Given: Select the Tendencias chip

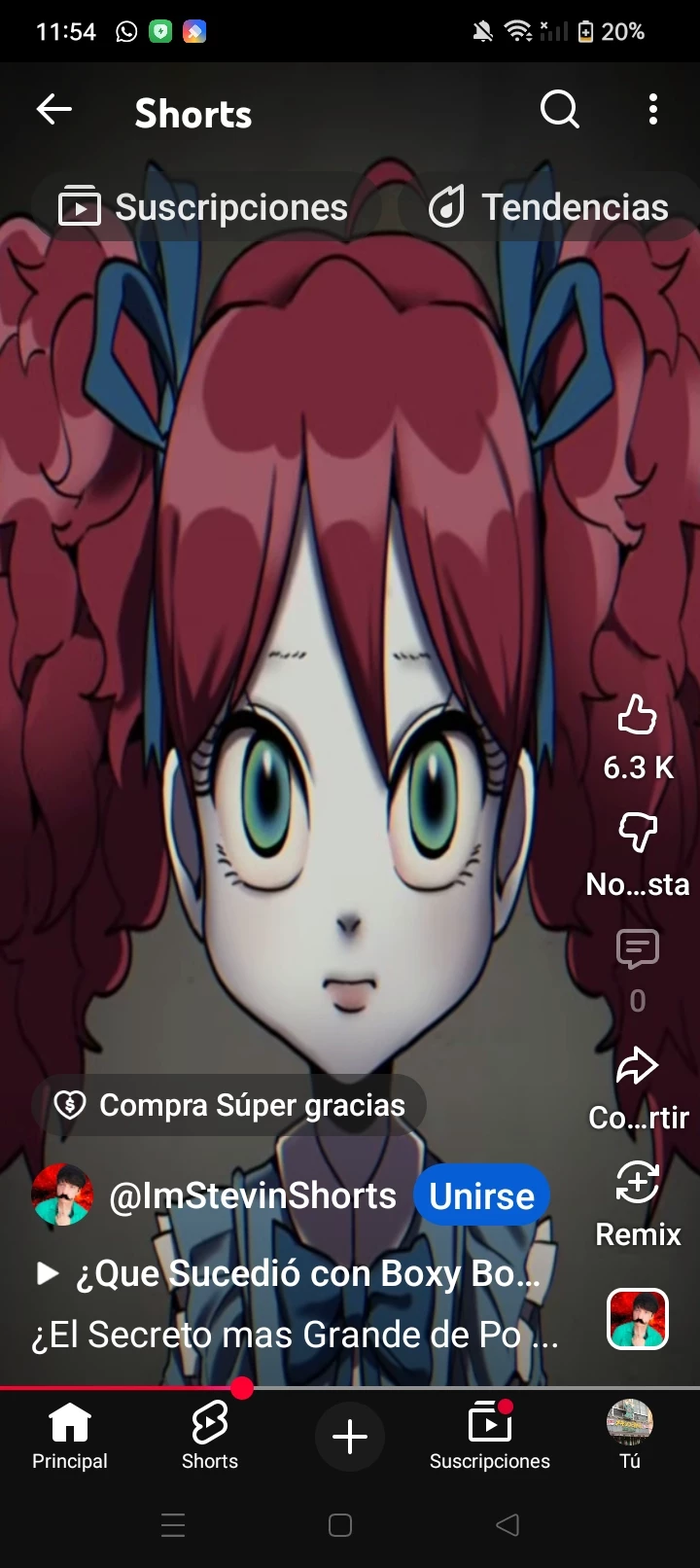Looking at the screenshot, I should click(549, 207).
